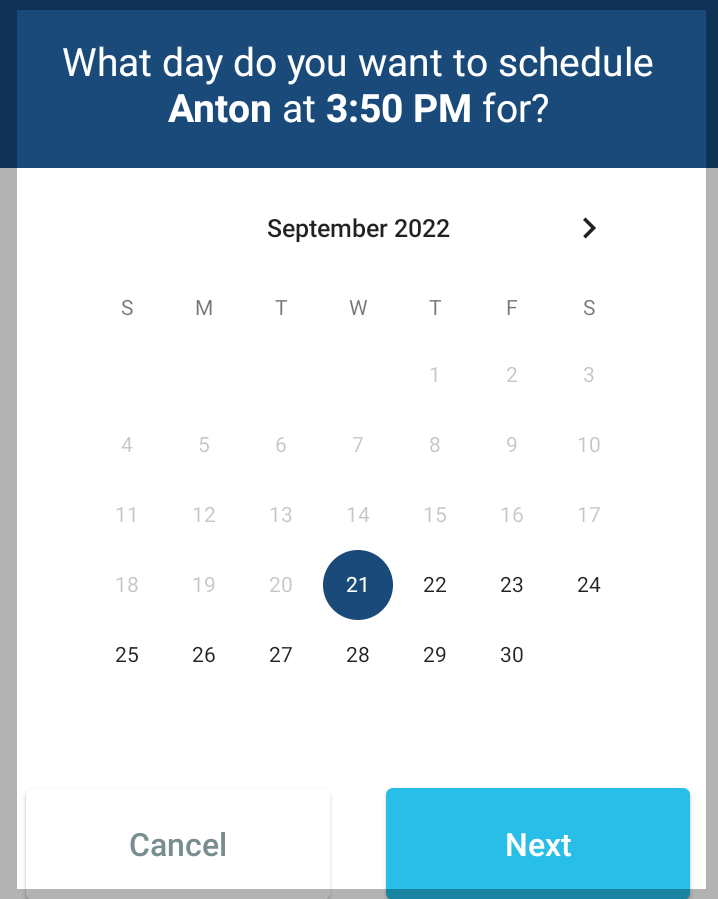Choose September 26 as the day
718x899 pixels.
coord(204,655)
